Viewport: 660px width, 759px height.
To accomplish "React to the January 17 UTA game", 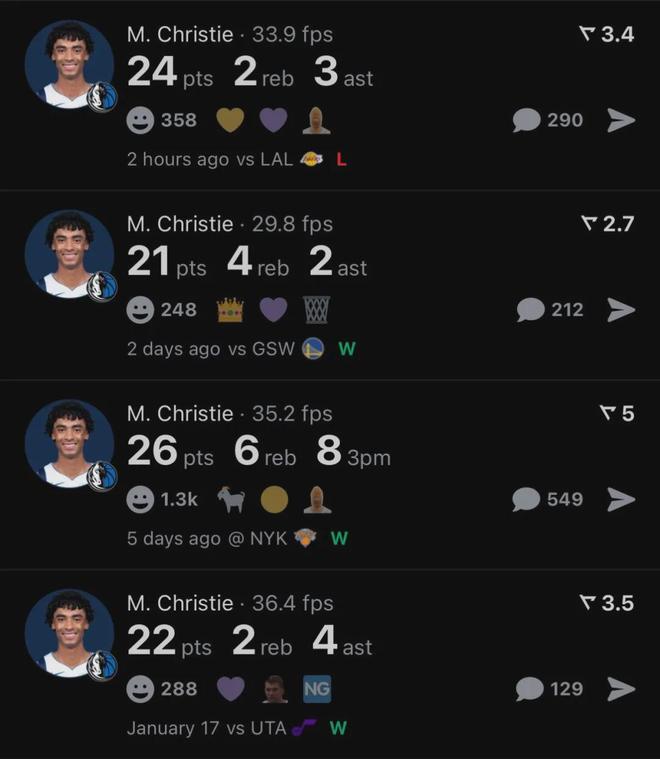I will tap(141, 689).
